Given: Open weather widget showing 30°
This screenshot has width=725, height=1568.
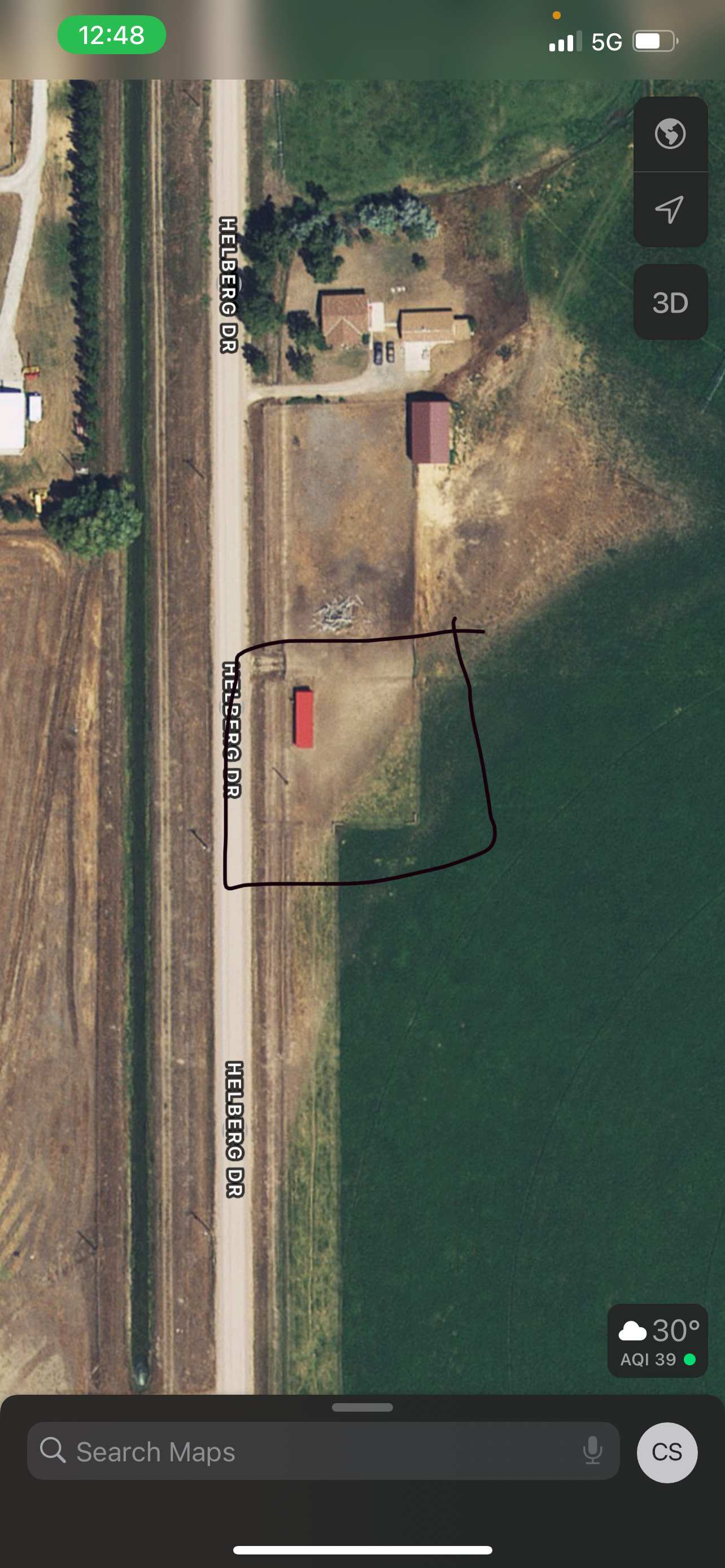Looking at the screenshot, I should point(657,1341).
